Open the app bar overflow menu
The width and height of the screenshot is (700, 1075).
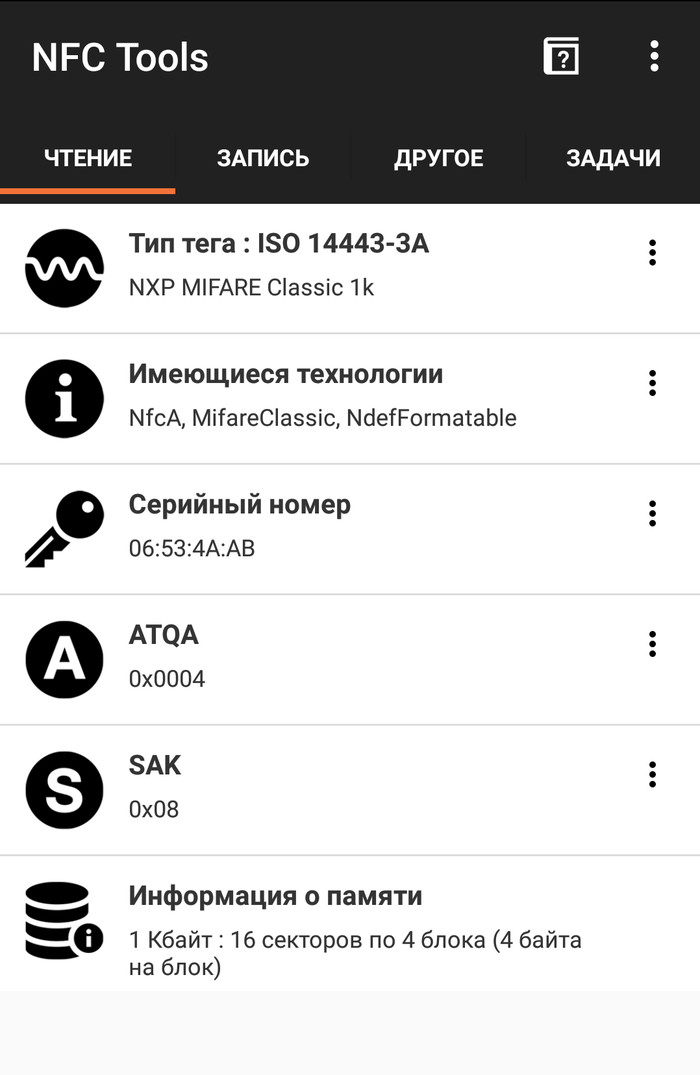point(654,56)
